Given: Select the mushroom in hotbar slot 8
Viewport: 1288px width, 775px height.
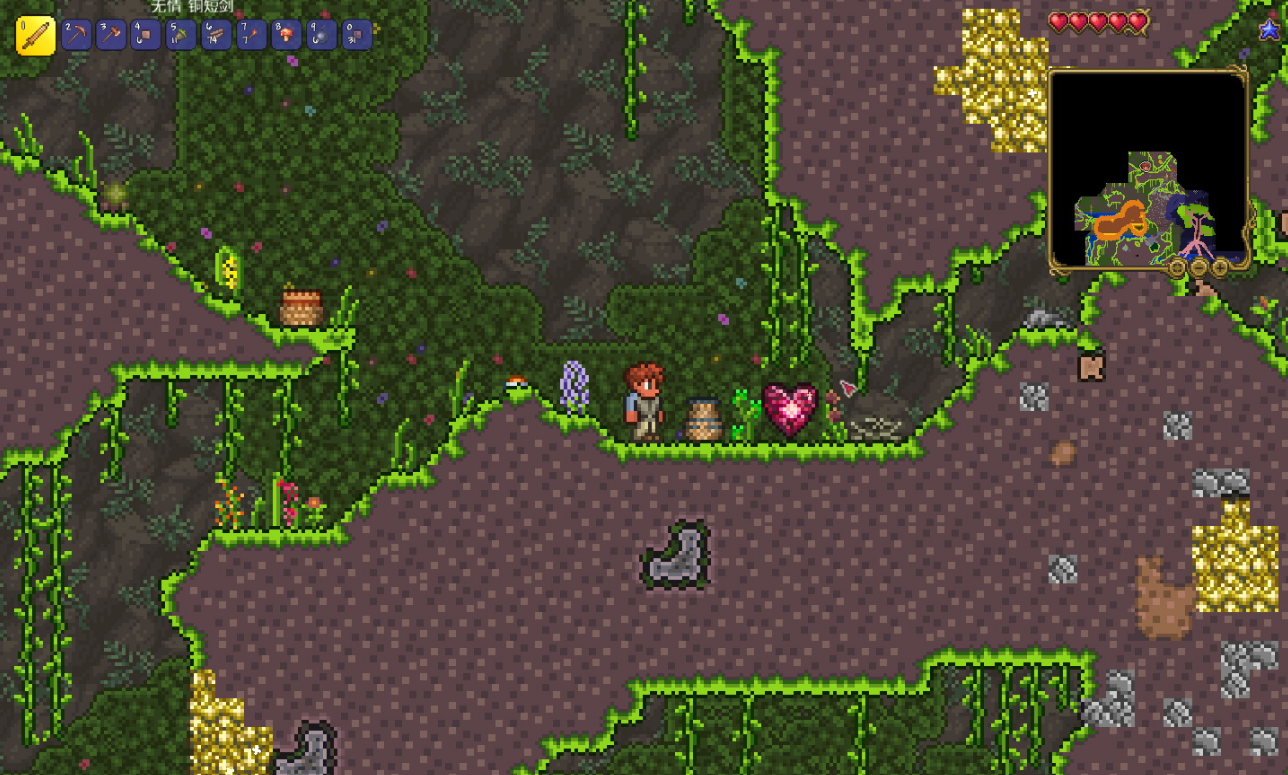Looking at the screenshot, I should coord(286,36).
